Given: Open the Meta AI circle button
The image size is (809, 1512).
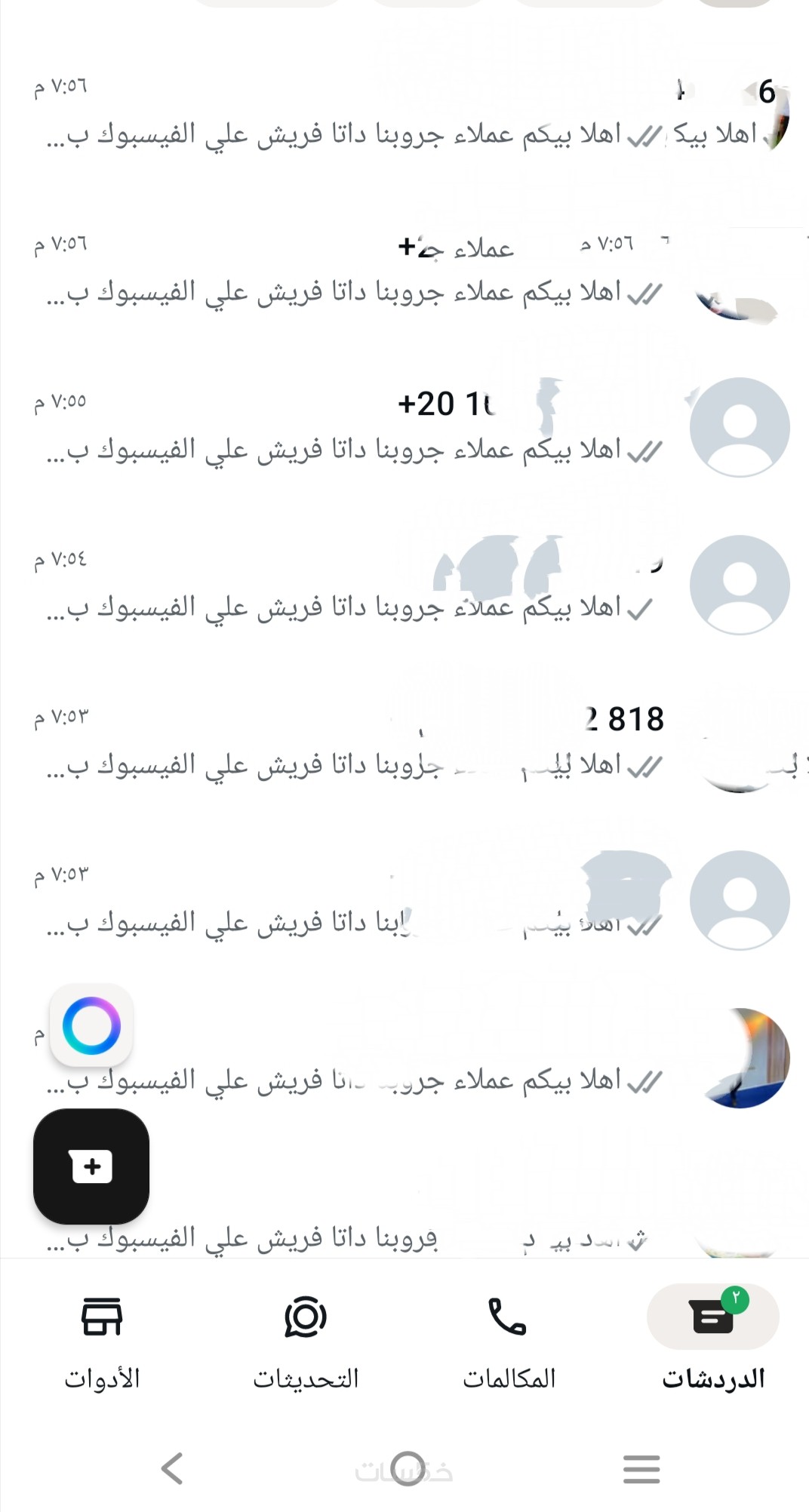Looking at the screenshot, I should coord(91,1026).
